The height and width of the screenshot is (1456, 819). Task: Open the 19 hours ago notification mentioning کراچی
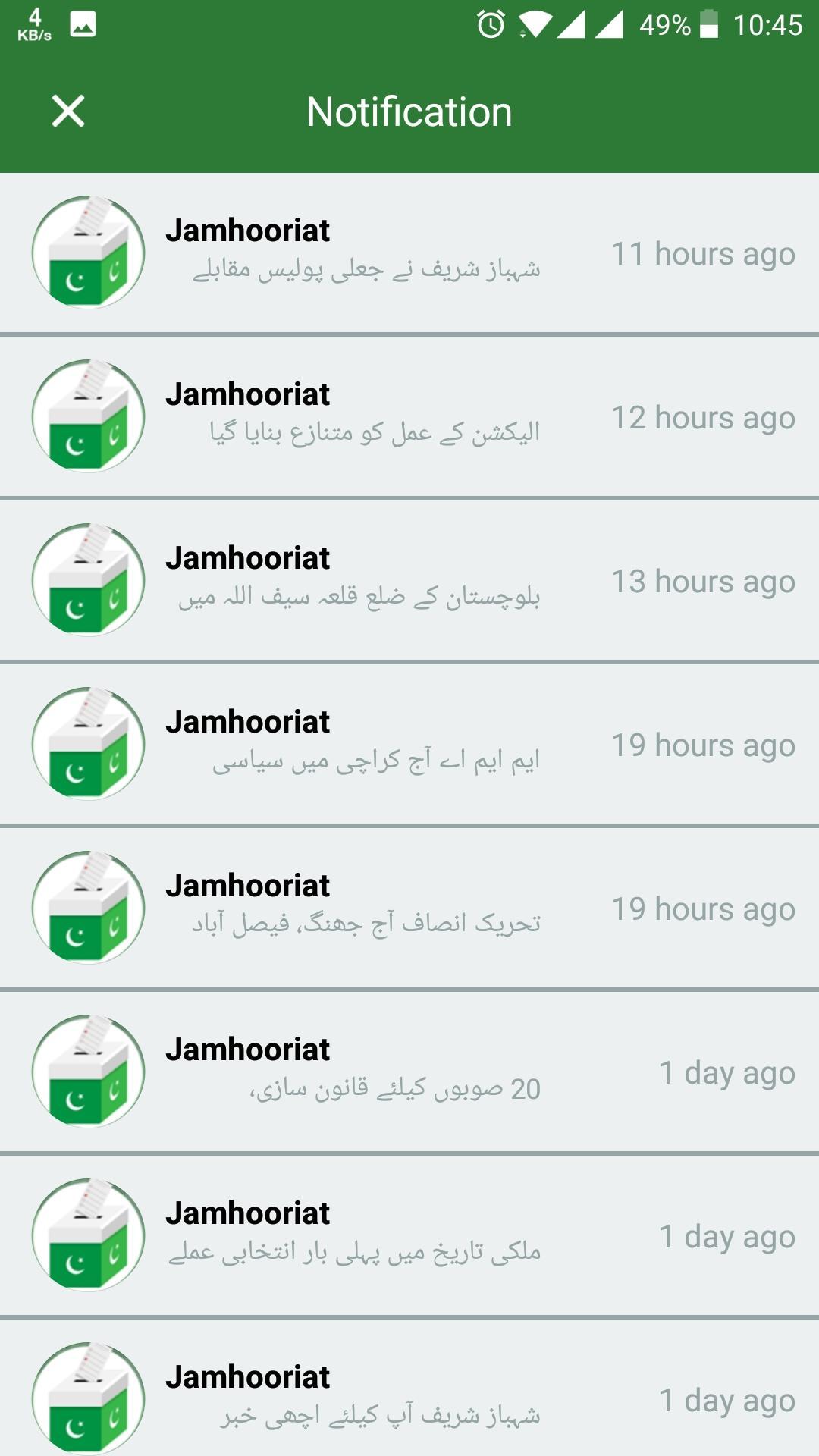(409, 744)
